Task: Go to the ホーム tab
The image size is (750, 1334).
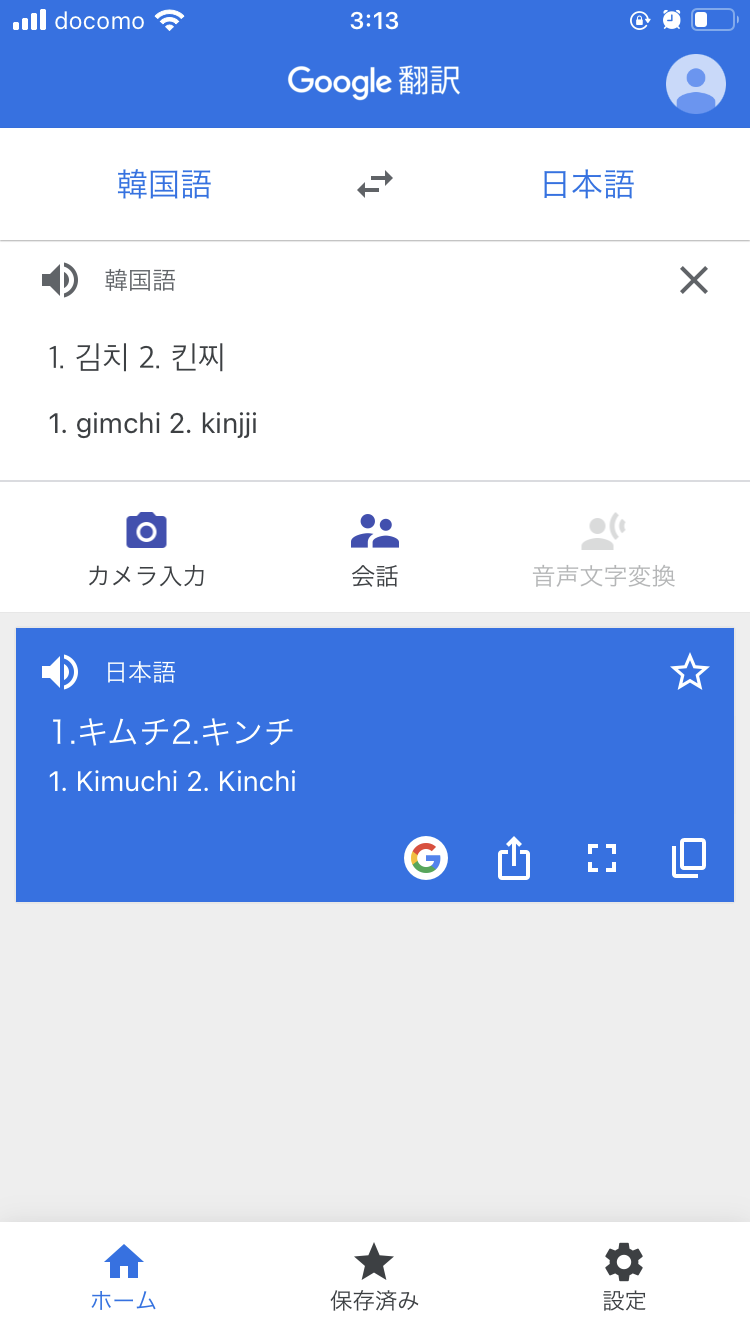Action: tap(124, 1277)
